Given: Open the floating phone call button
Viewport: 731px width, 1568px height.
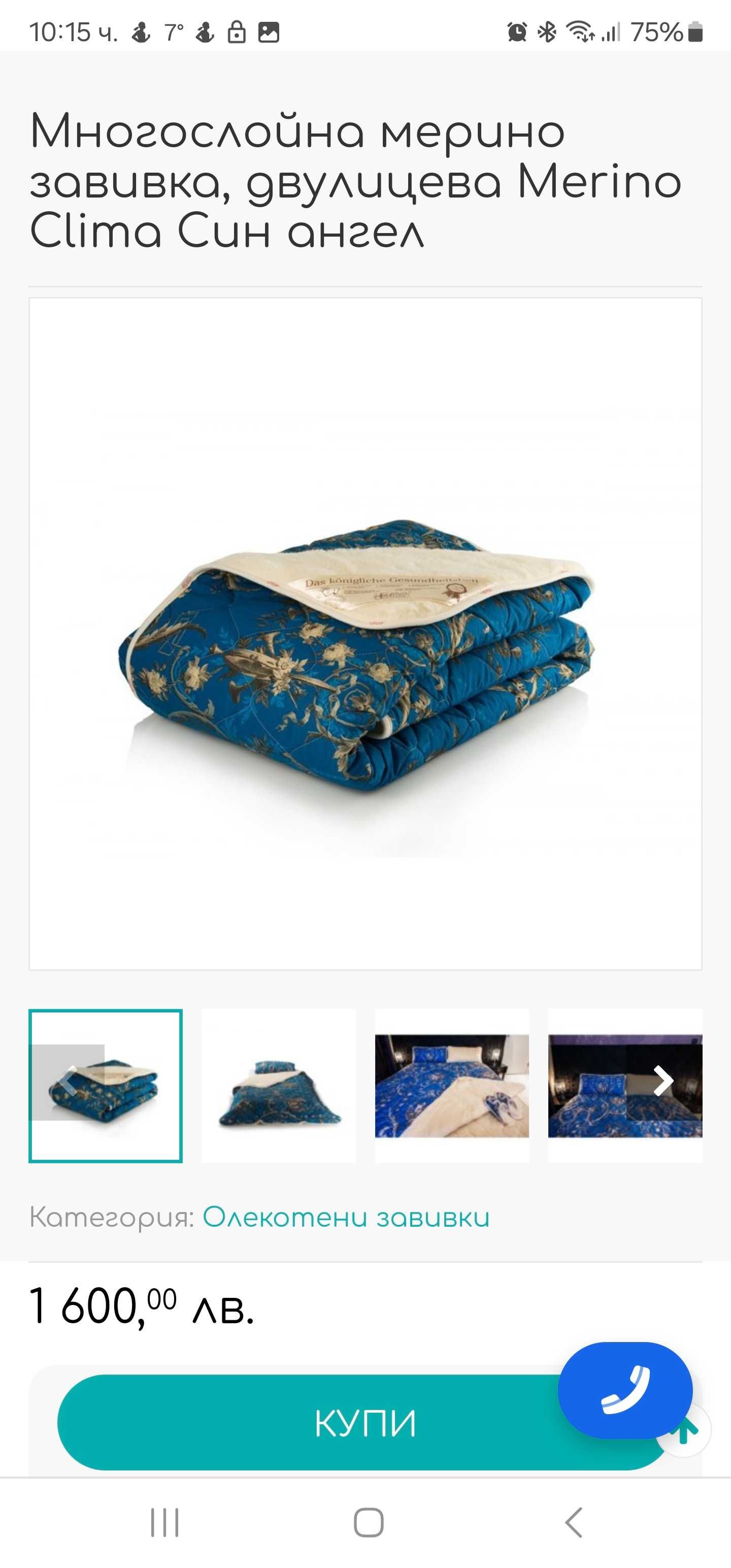Looking at the screenshot, I should click(x=625, y=1390).
